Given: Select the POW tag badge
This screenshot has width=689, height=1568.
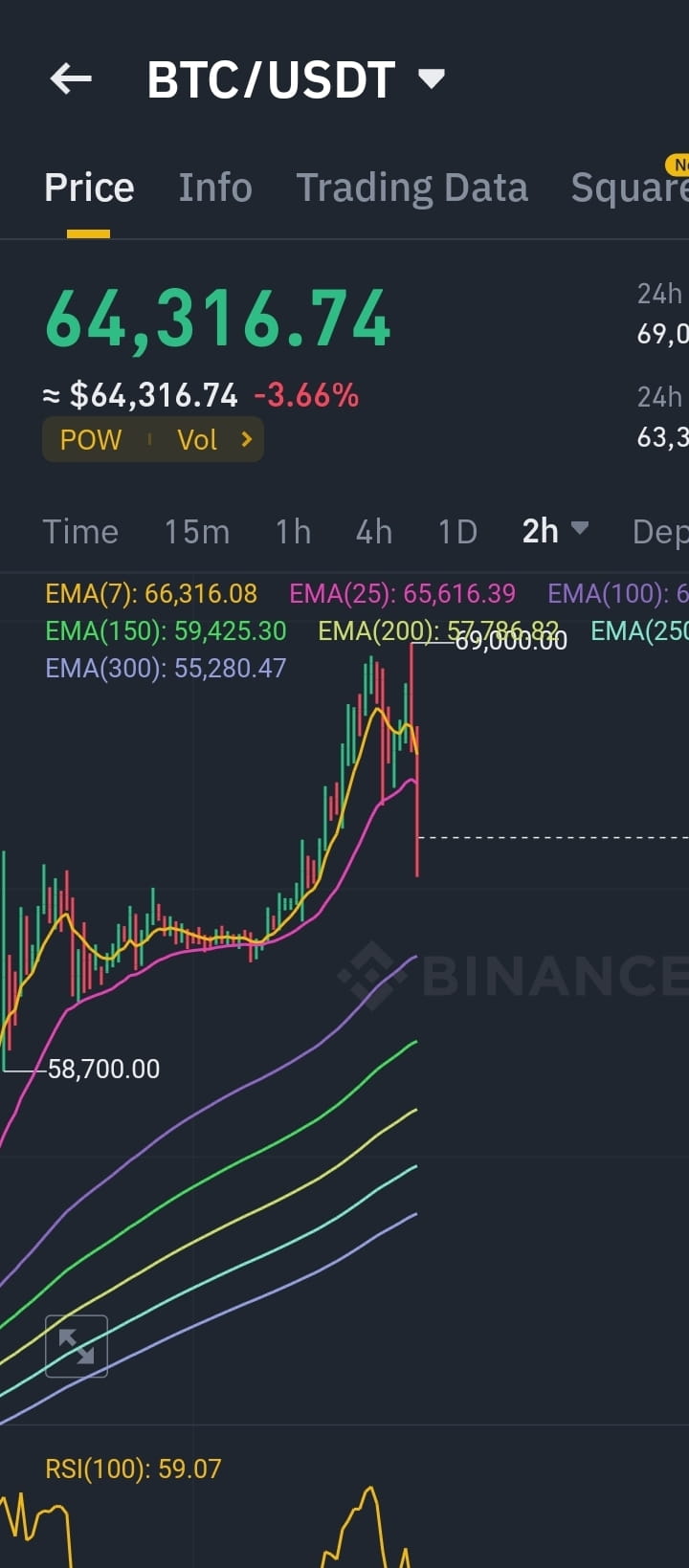Looking at the screenshot, I should pyautogui.click(x=90, y=439).
